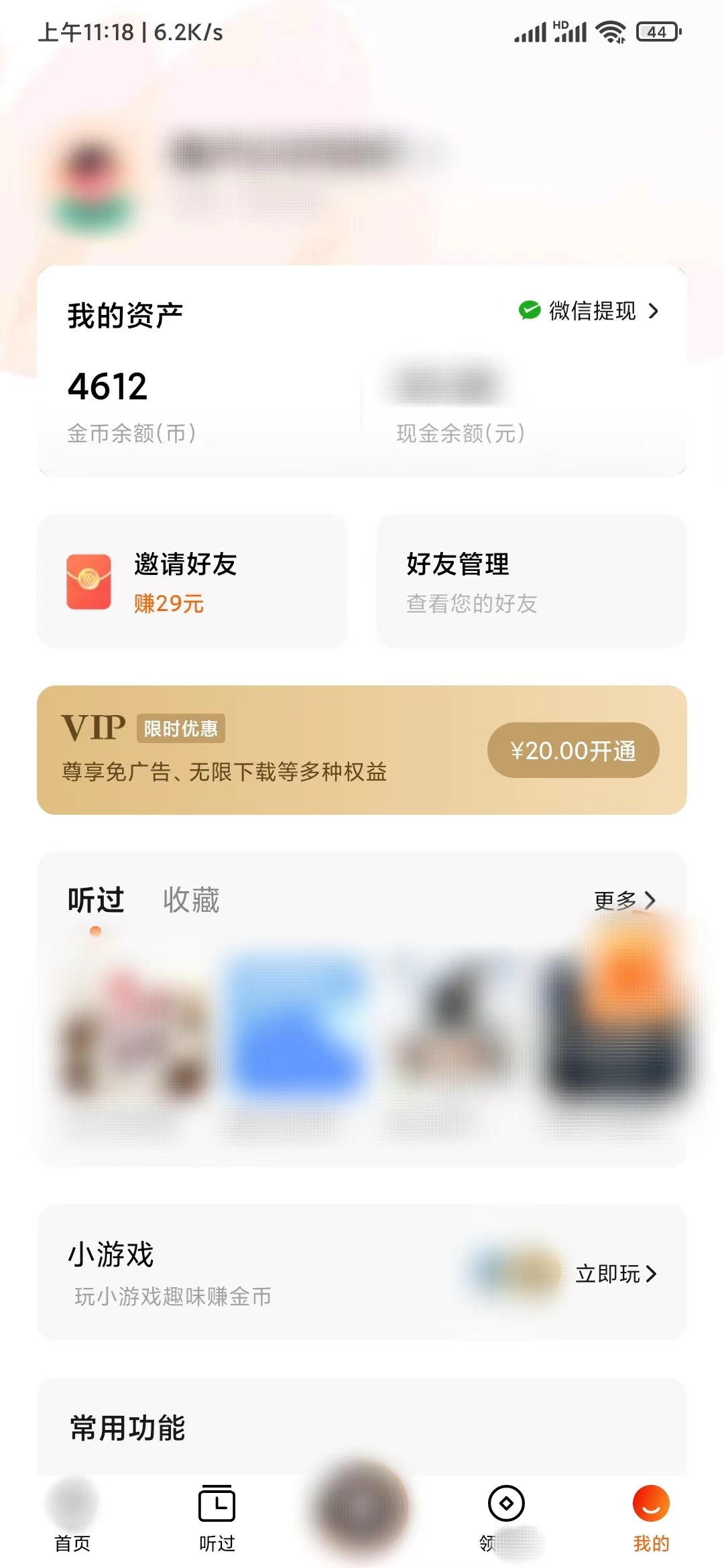The image size is (724, 1568).
Task: Tap ¥20.00开通 to activate VIP
Action: (x=573, y=750)
